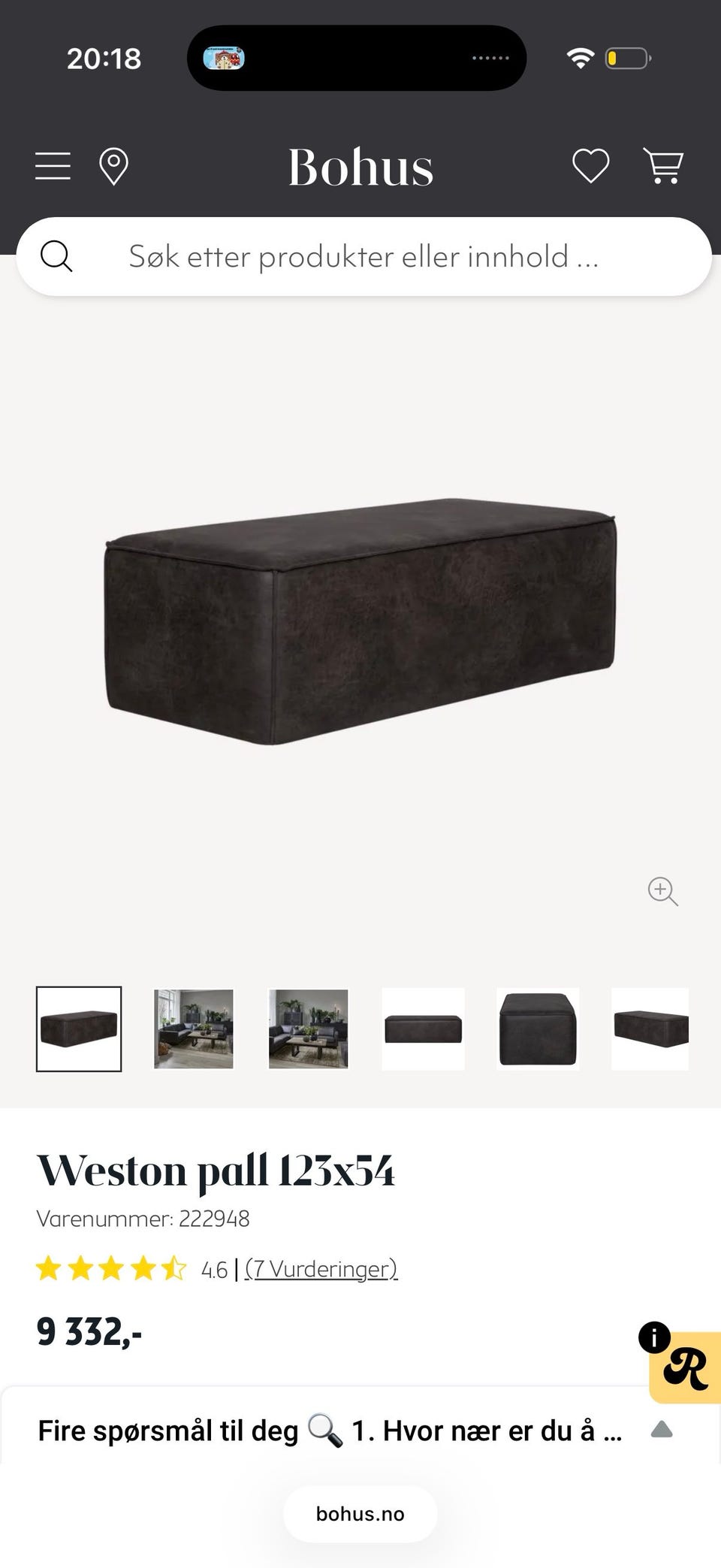Screen dimensions: 721x1568
Task: Select the end-view thumbnail of pall
Action: pyautogui.click(x=538, y=1029)
